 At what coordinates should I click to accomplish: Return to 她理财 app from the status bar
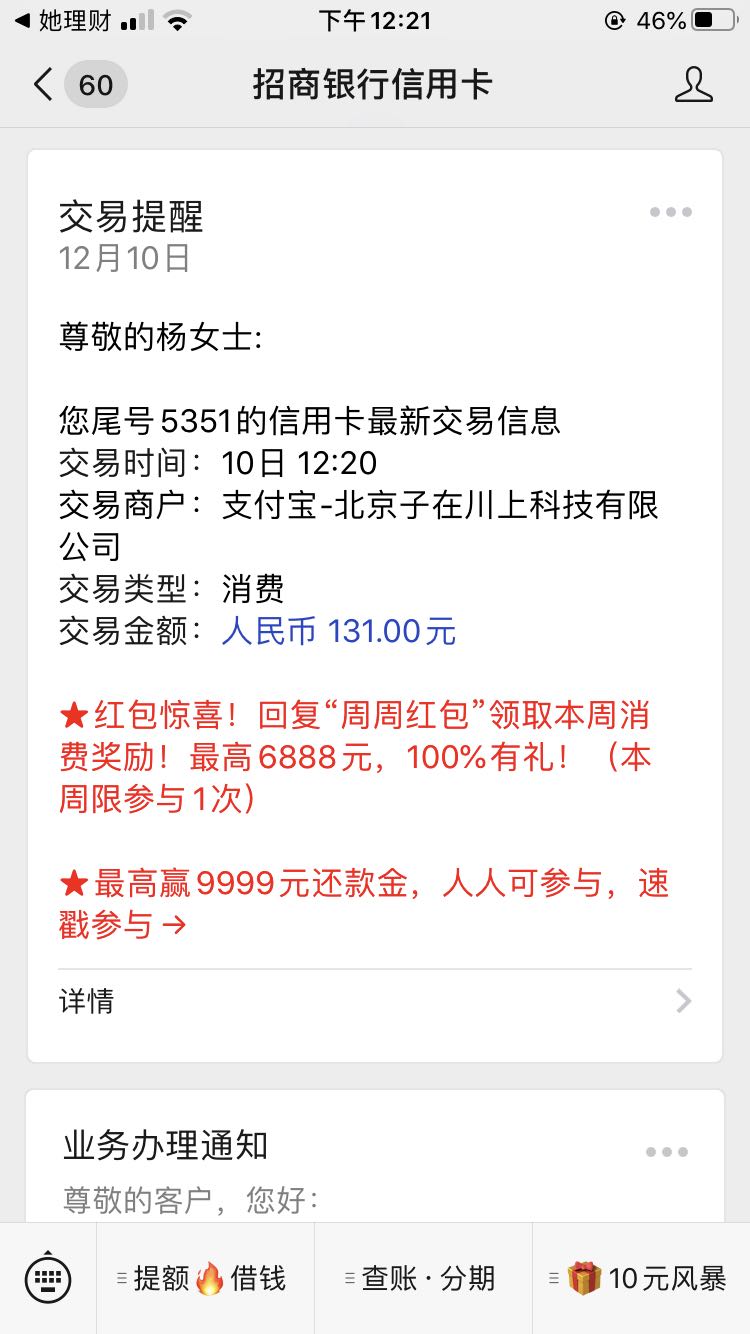62,20
